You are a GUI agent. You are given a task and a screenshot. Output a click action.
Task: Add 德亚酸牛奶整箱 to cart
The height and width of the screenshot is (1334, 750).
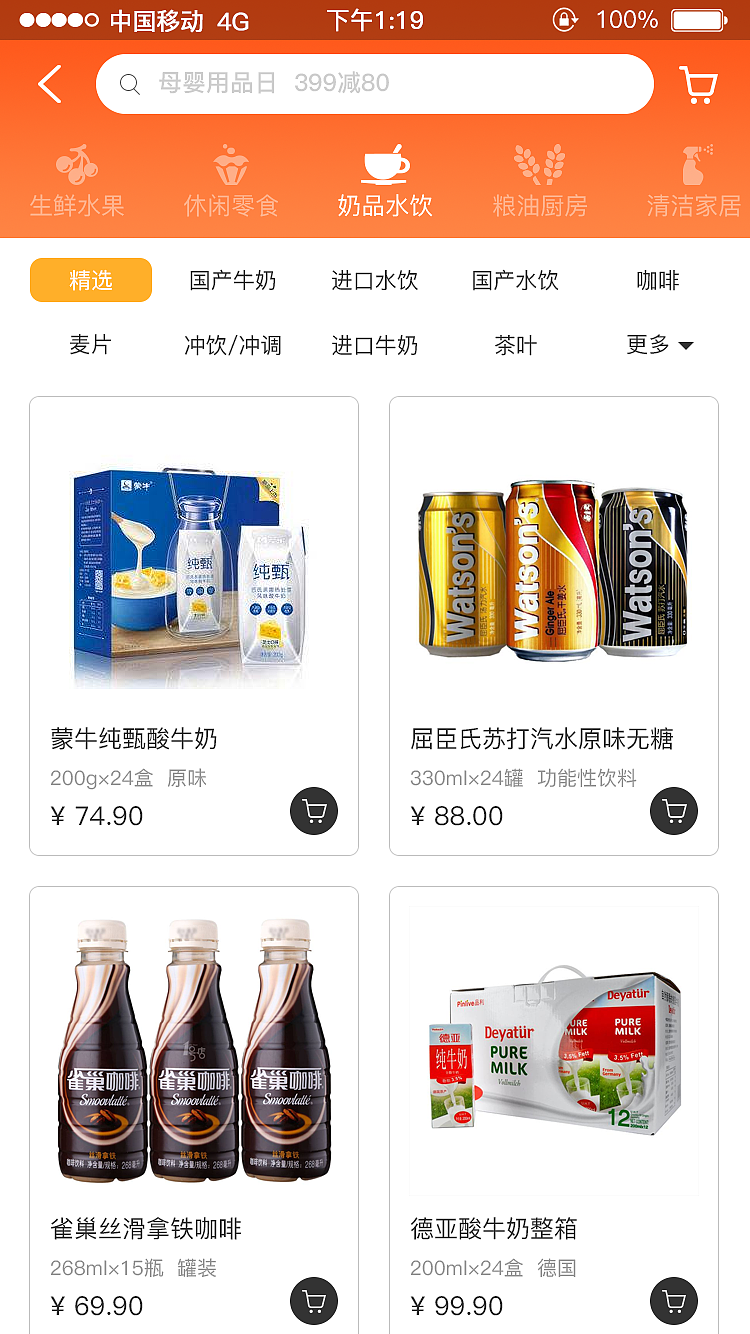673,1301
